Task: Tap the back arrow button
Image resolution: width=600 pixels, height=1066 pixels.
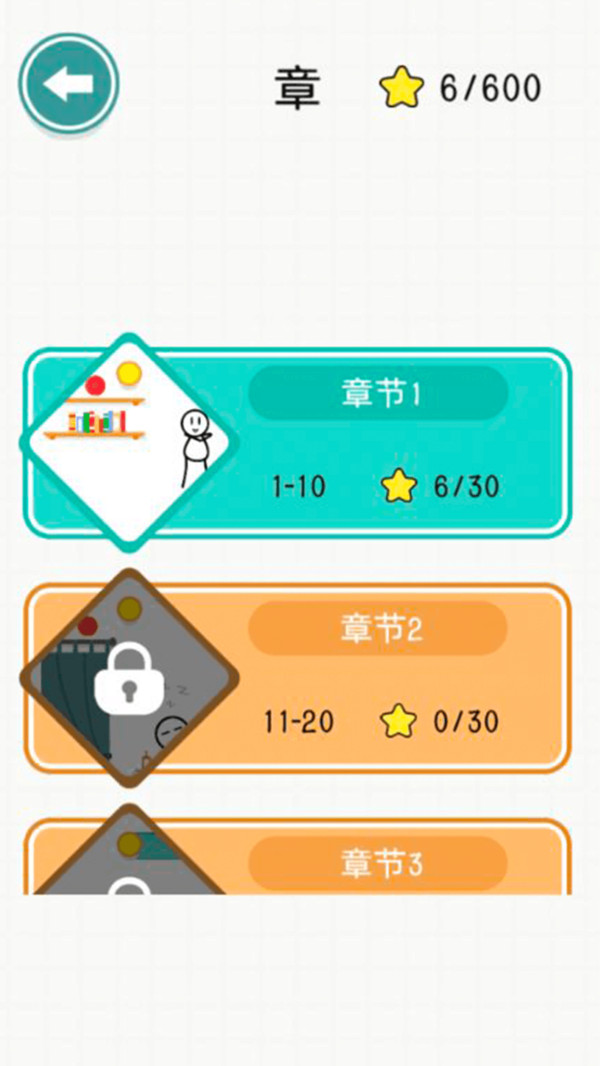Action: (69, 84)
